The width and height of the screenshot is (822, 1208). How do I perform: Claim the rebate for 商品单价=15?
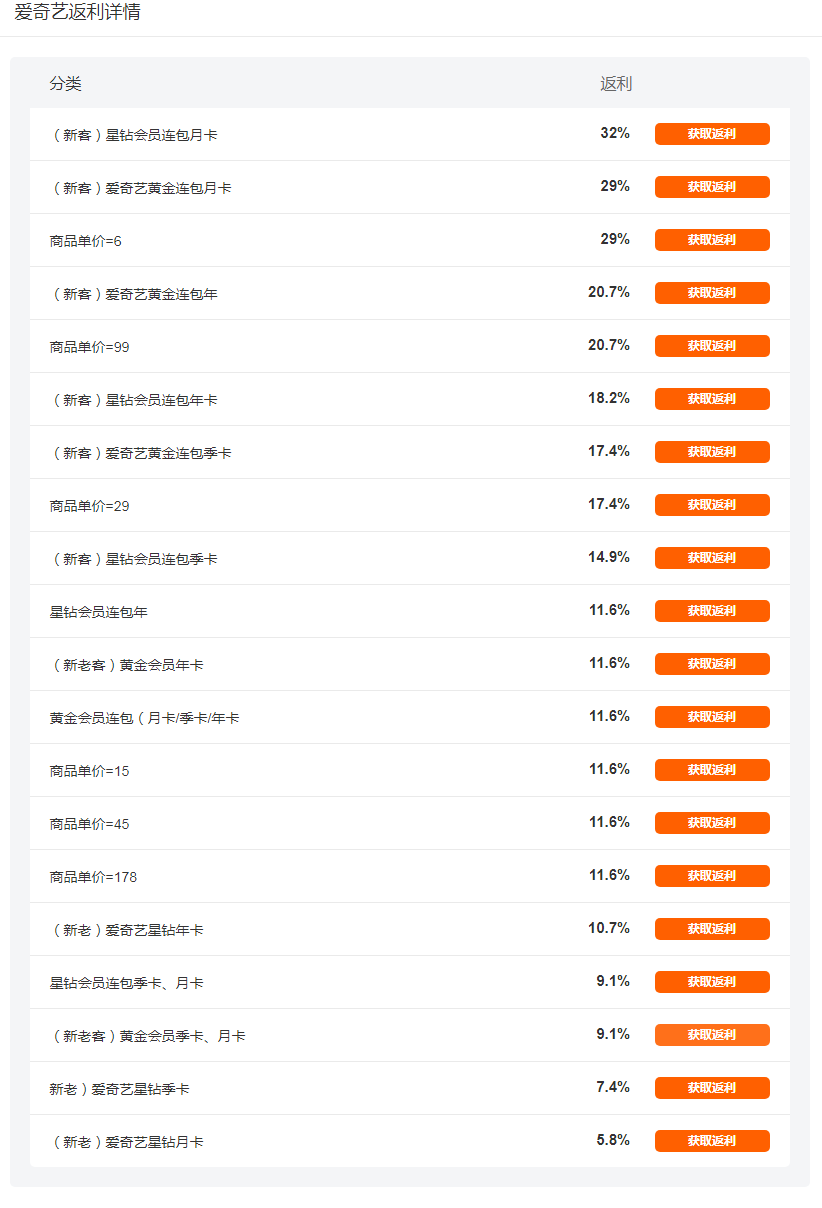[x=712, y=770]
